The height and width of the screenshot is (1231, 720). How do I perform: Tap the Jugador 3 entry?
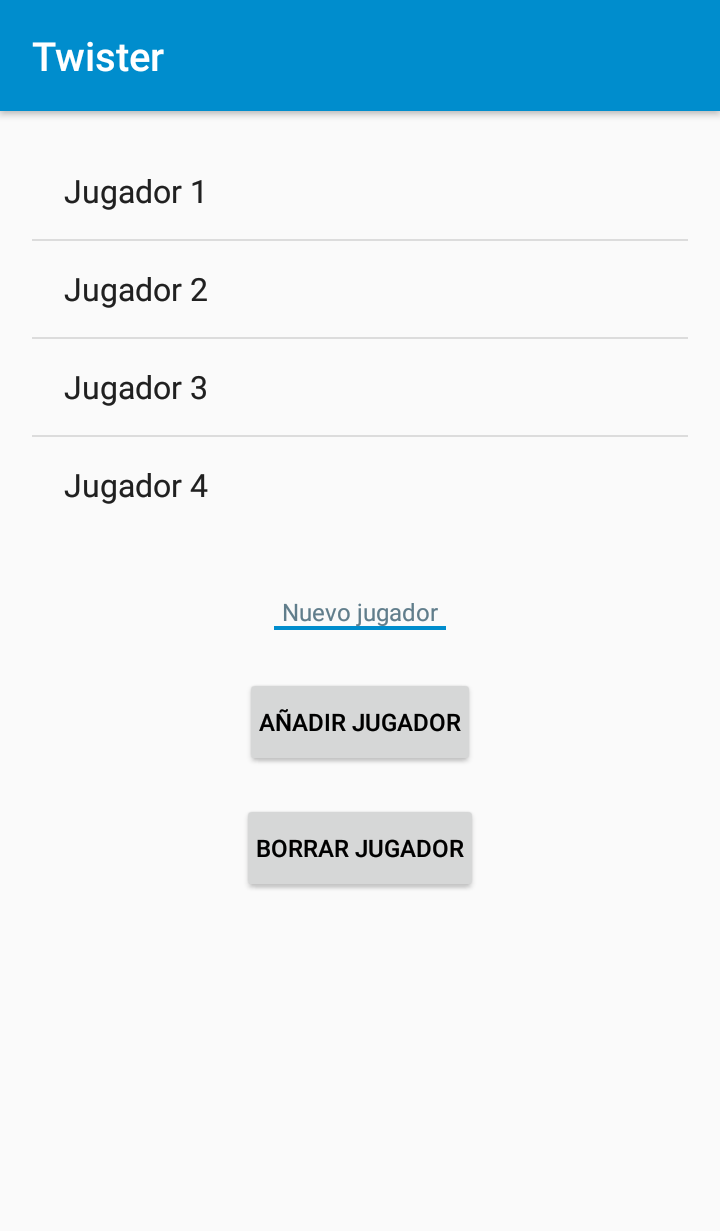click(360, 388)
